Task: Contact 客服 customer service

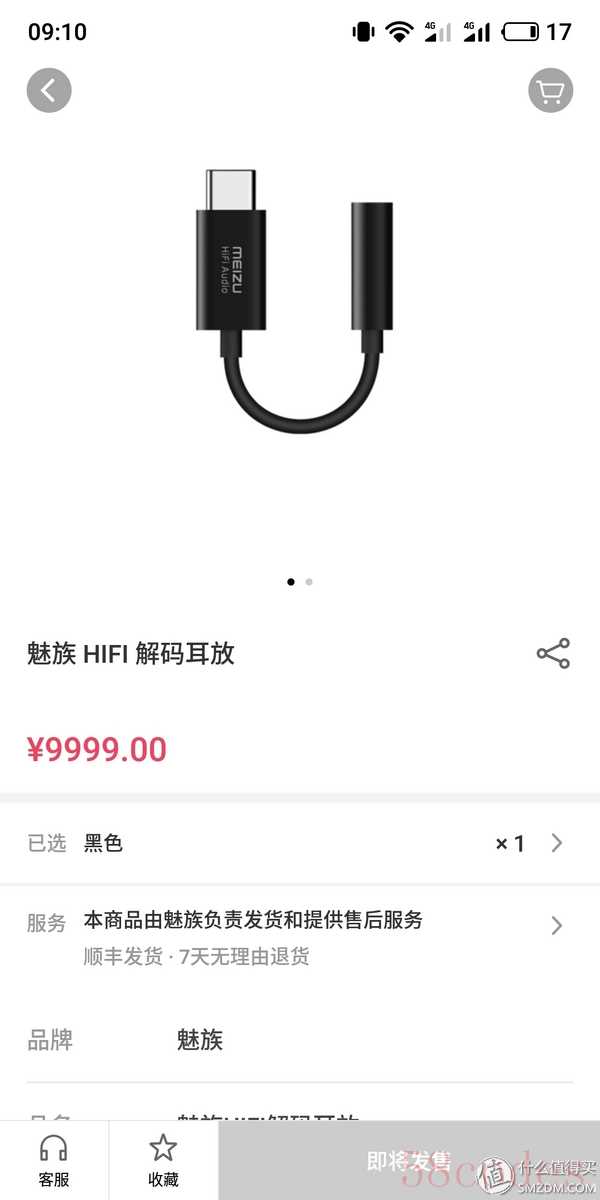Action: [x=54, y=1160]
